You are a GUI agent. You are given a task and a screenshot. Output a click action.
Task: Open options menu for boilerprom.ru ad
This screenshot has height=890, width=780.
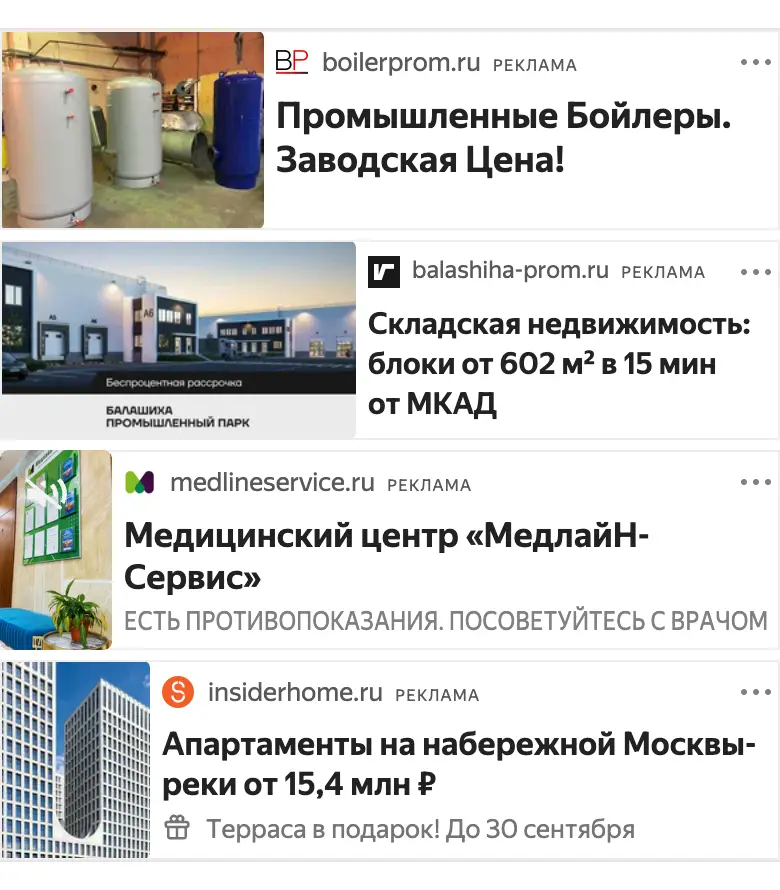tap(756, 62)
